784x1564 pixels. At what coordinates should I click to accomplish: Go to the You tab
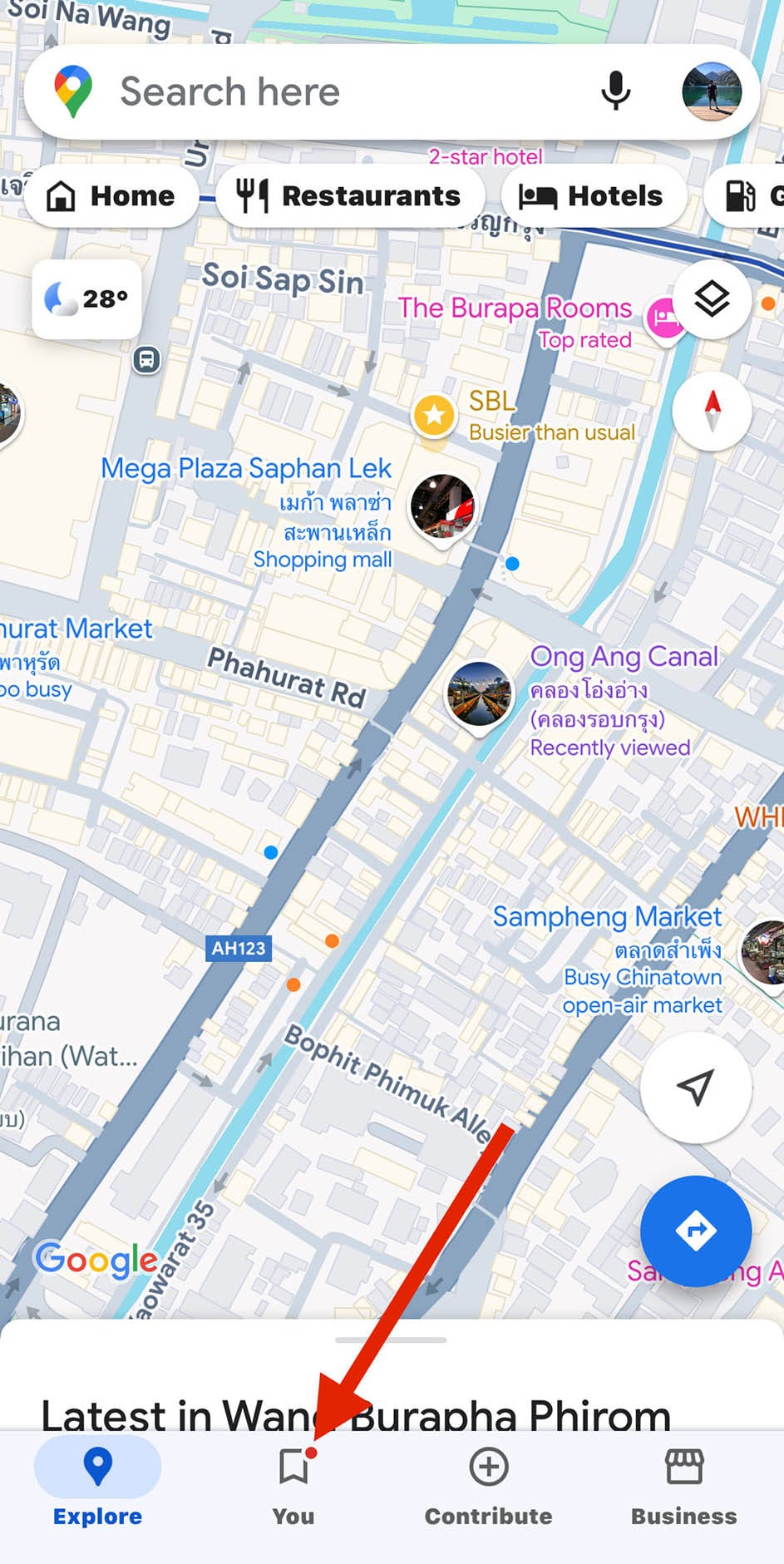293,1485
